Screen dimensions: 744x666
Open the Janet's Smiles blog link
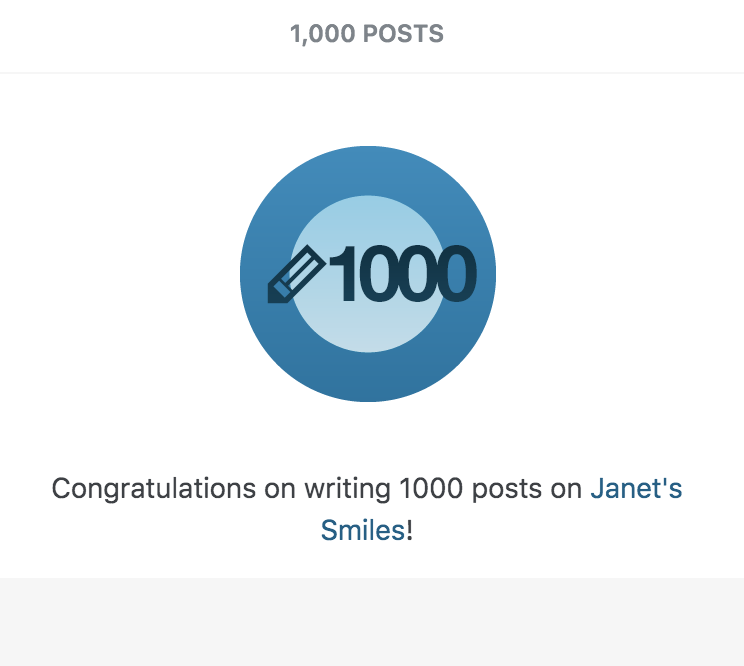point(636,489)
